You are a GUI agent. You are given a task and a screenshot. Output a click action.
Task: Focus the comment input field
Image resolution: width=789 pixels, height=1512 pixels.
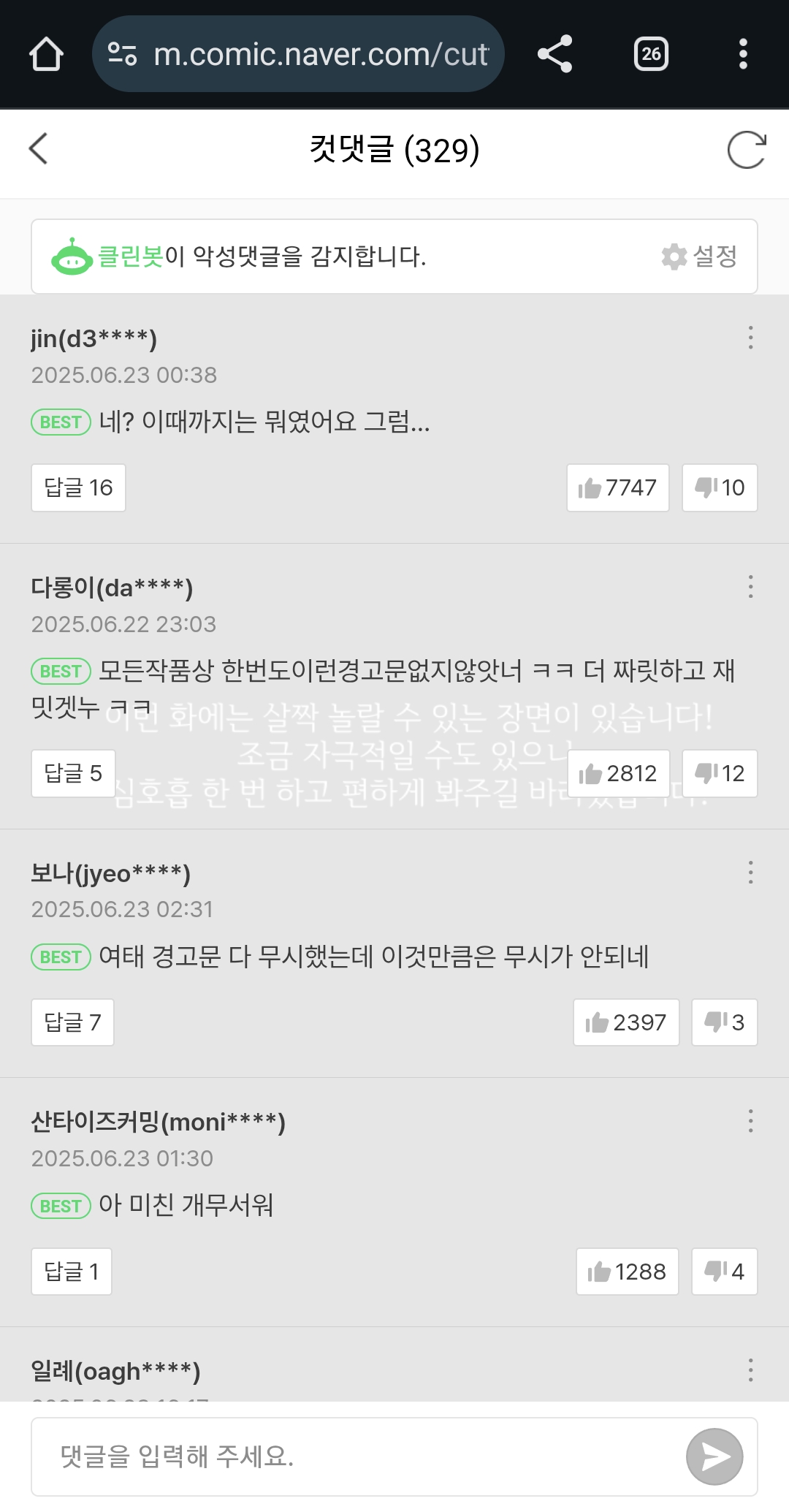(358, 1456)
